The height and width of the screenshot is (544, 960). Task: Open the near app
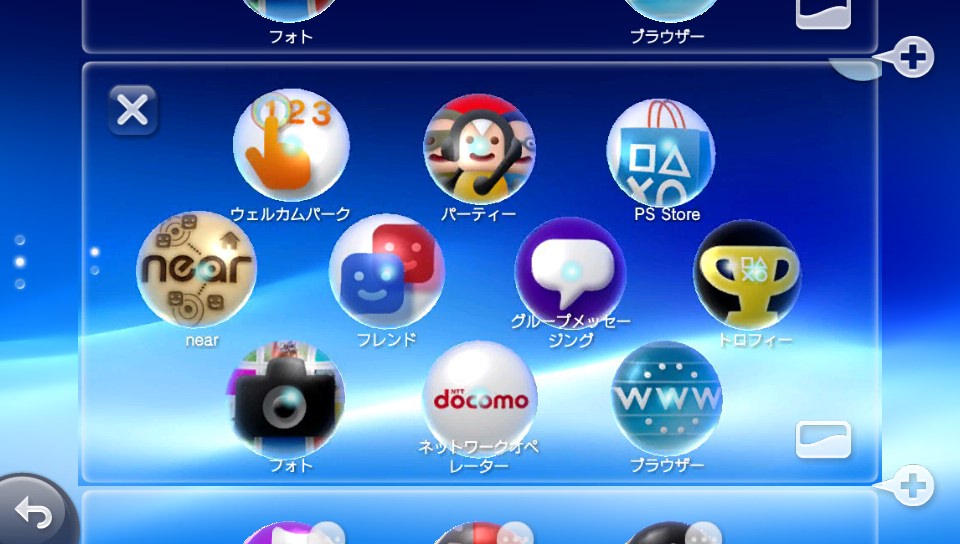tap(196, 268)
